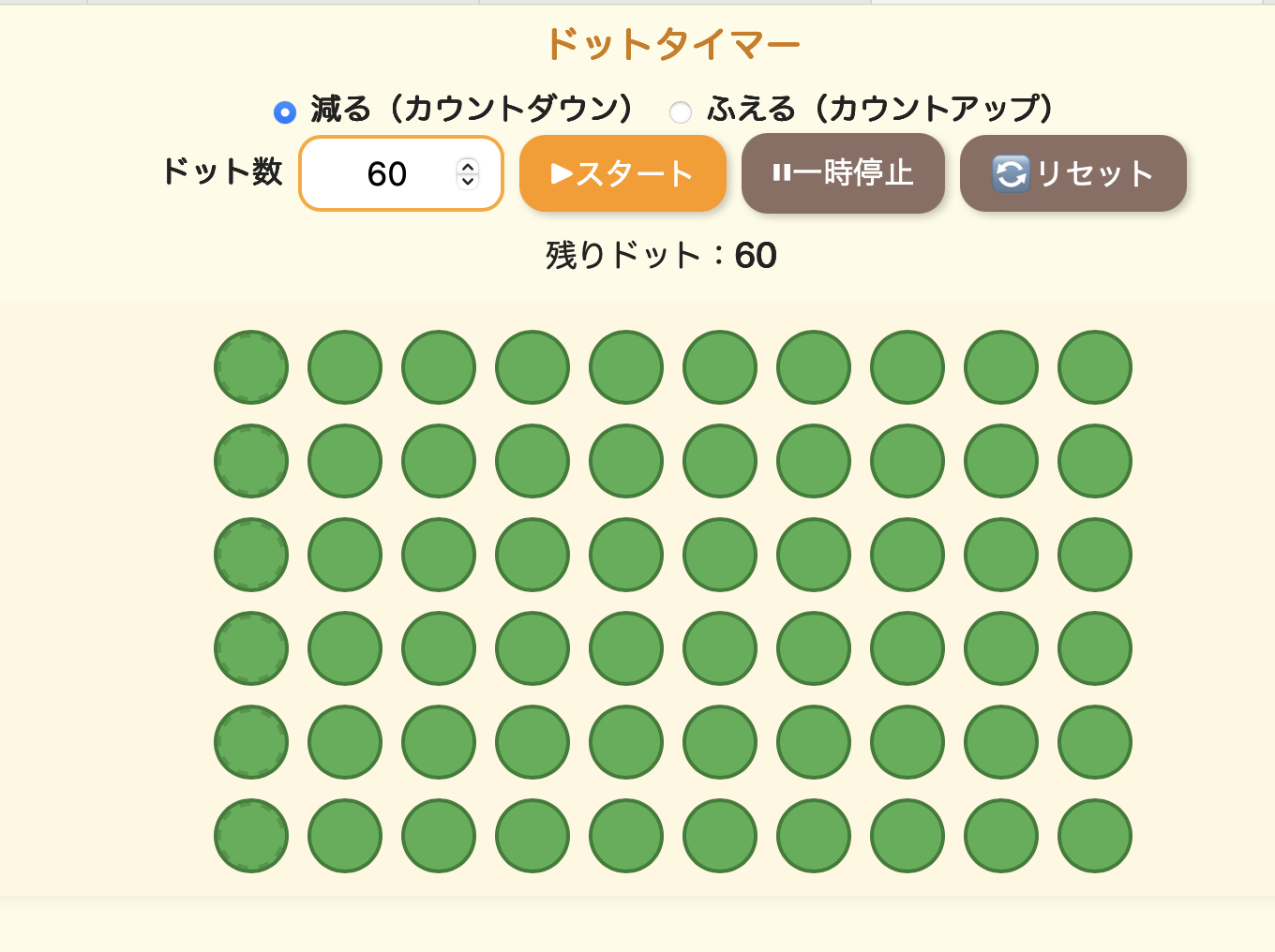The image size is (1275, 952).
Task: Select the 減る (カウントダウン) radio option
Action: [285, 112]
